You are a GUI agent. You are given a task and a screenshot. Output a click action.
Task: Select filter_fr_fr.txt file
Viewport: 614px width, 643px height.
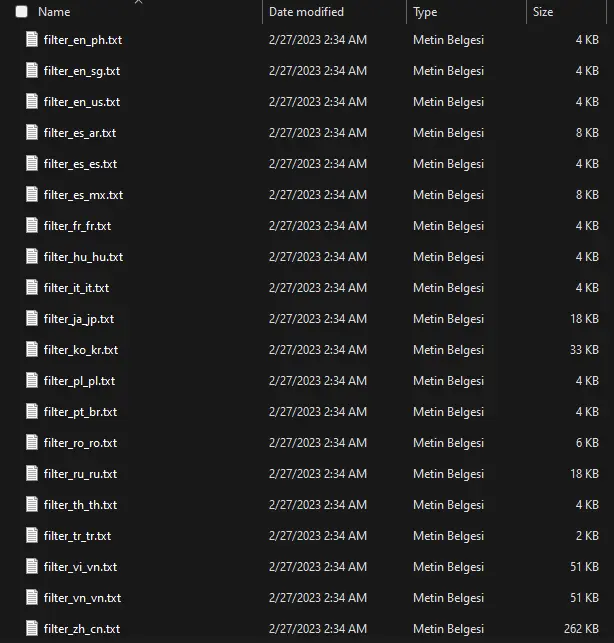point(77,226)
